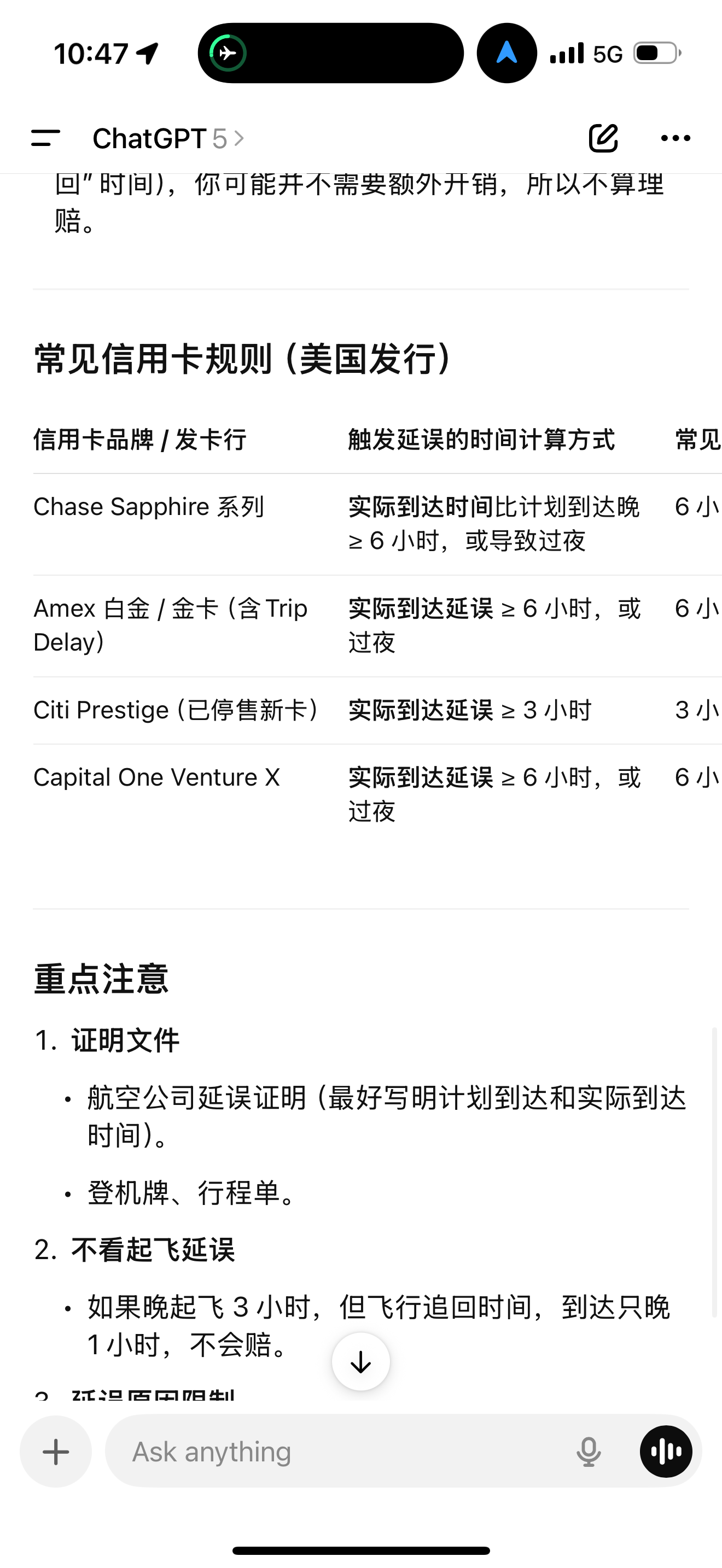Start dictation with the microphone icon

(588, 1452)
